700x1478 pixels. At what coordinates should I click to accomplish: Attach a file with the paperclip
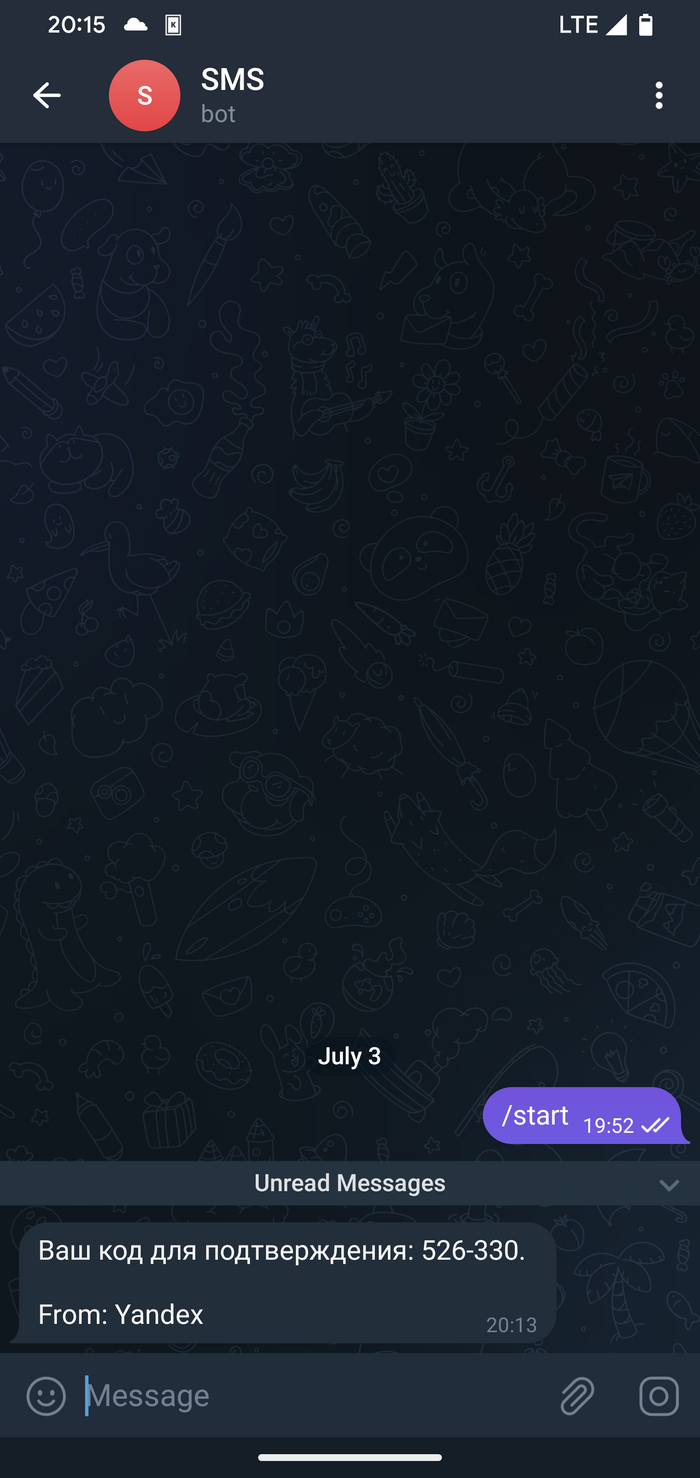pyautogui.click(x=577, y=1396)
